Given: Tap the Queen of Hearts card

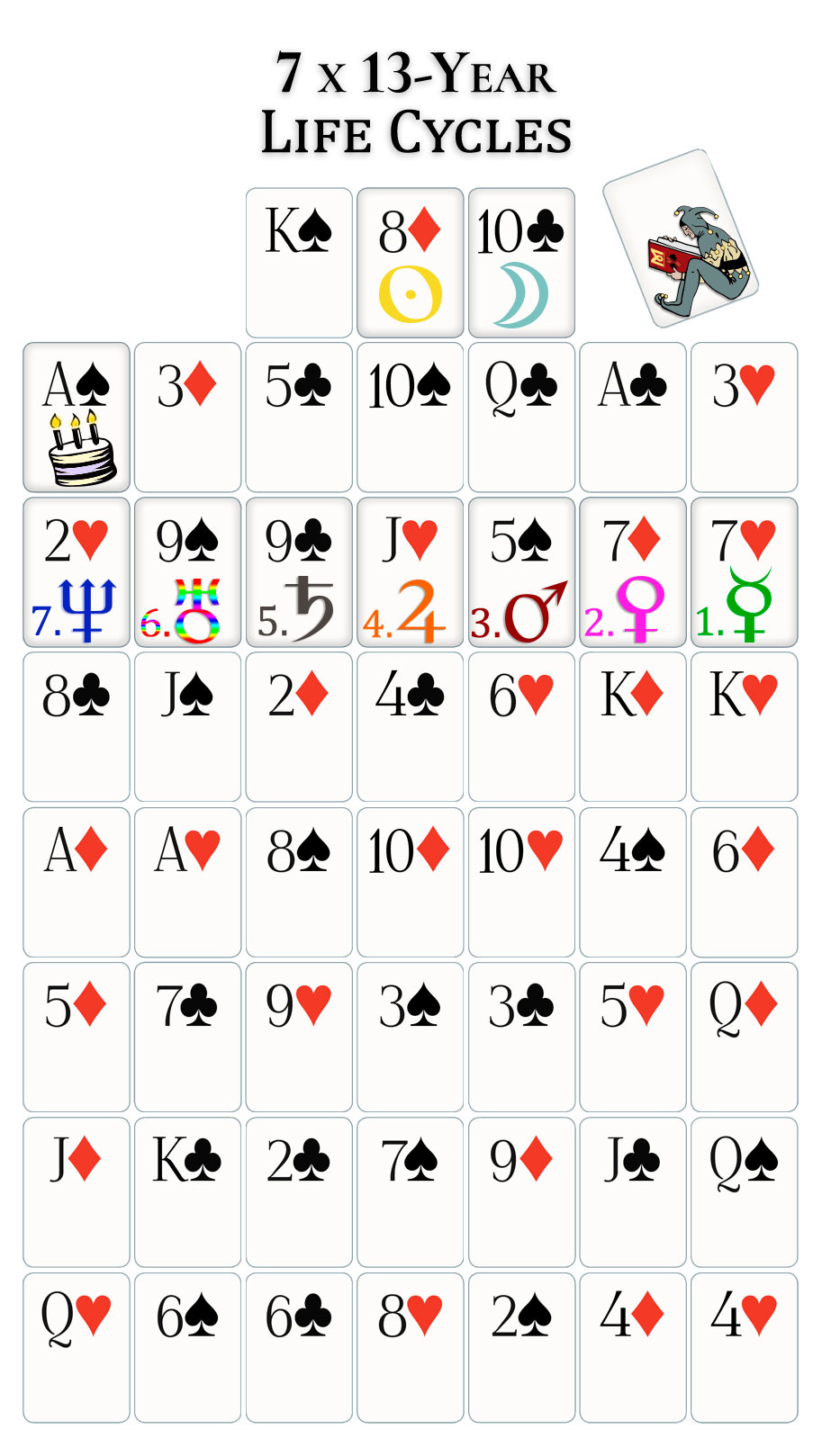Looking at the screenshot, I should (x=77, y=1348).
